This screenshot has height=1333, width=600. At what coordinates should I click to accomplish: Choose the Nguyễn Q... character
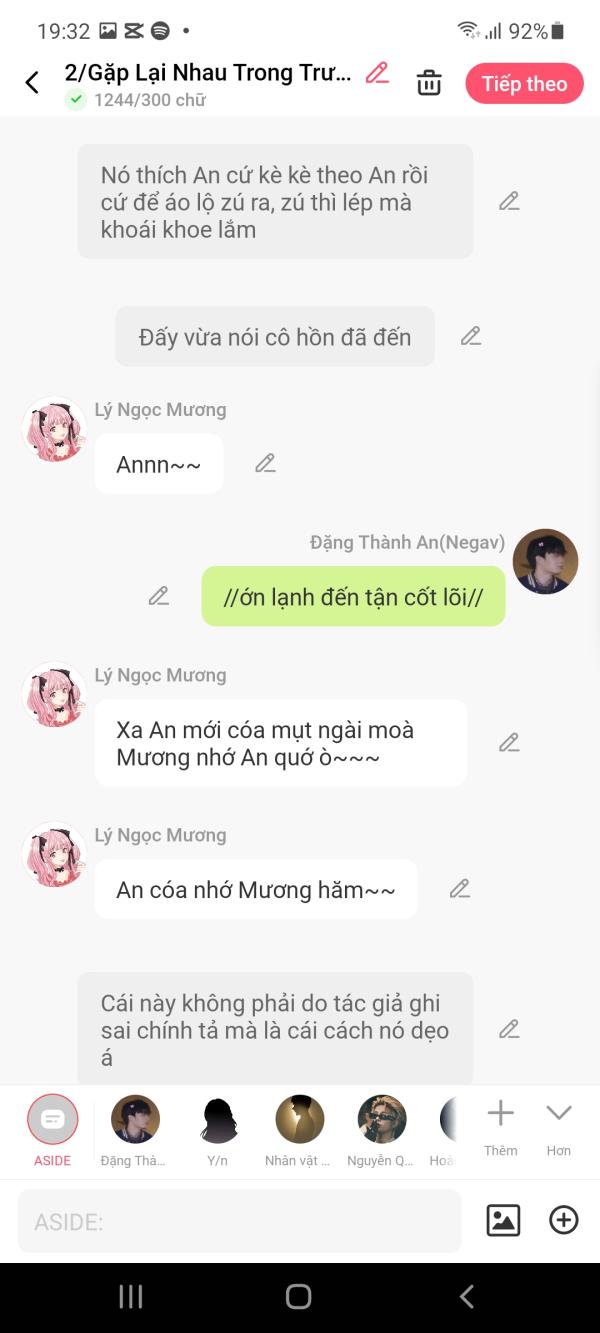(381, 1131)
